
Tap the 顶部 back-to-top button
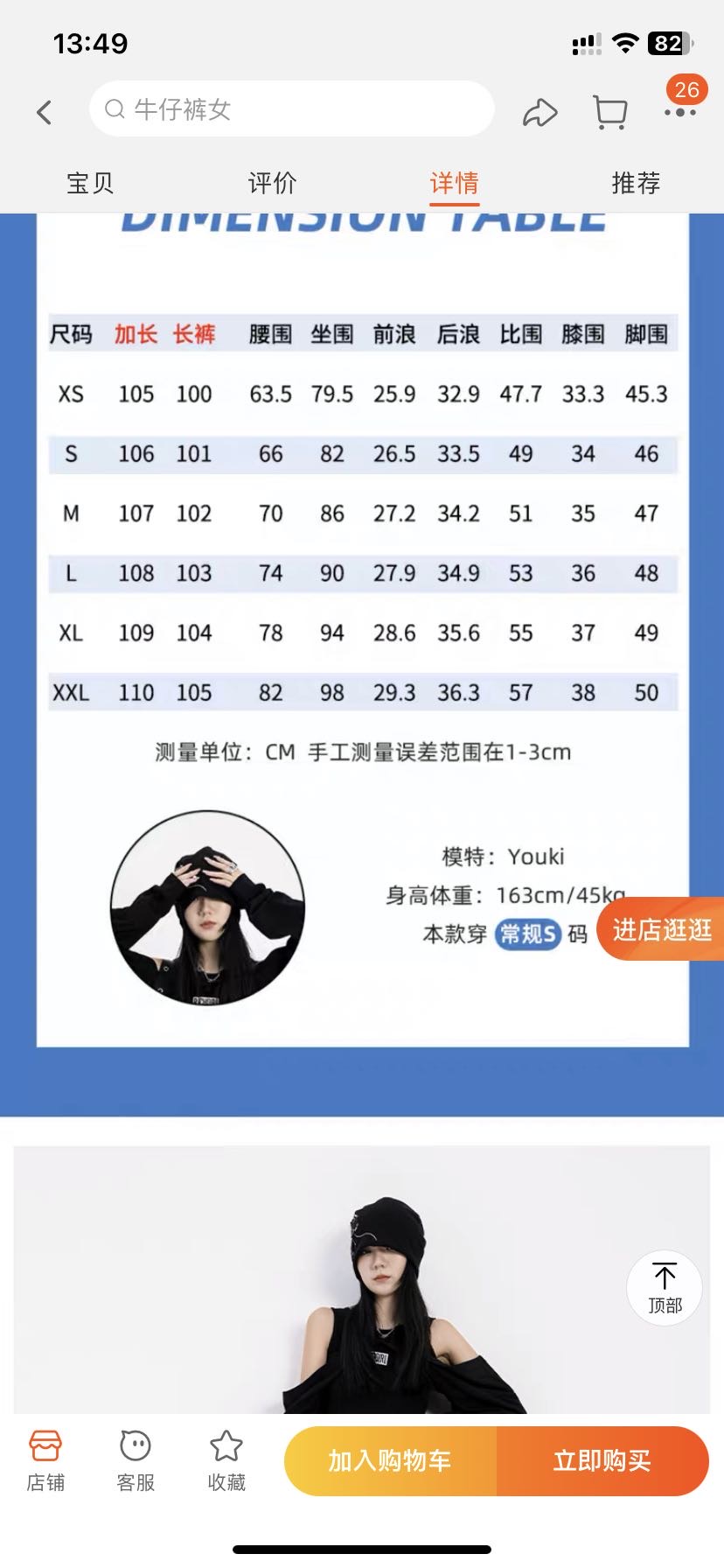(x=664, y=1286)
